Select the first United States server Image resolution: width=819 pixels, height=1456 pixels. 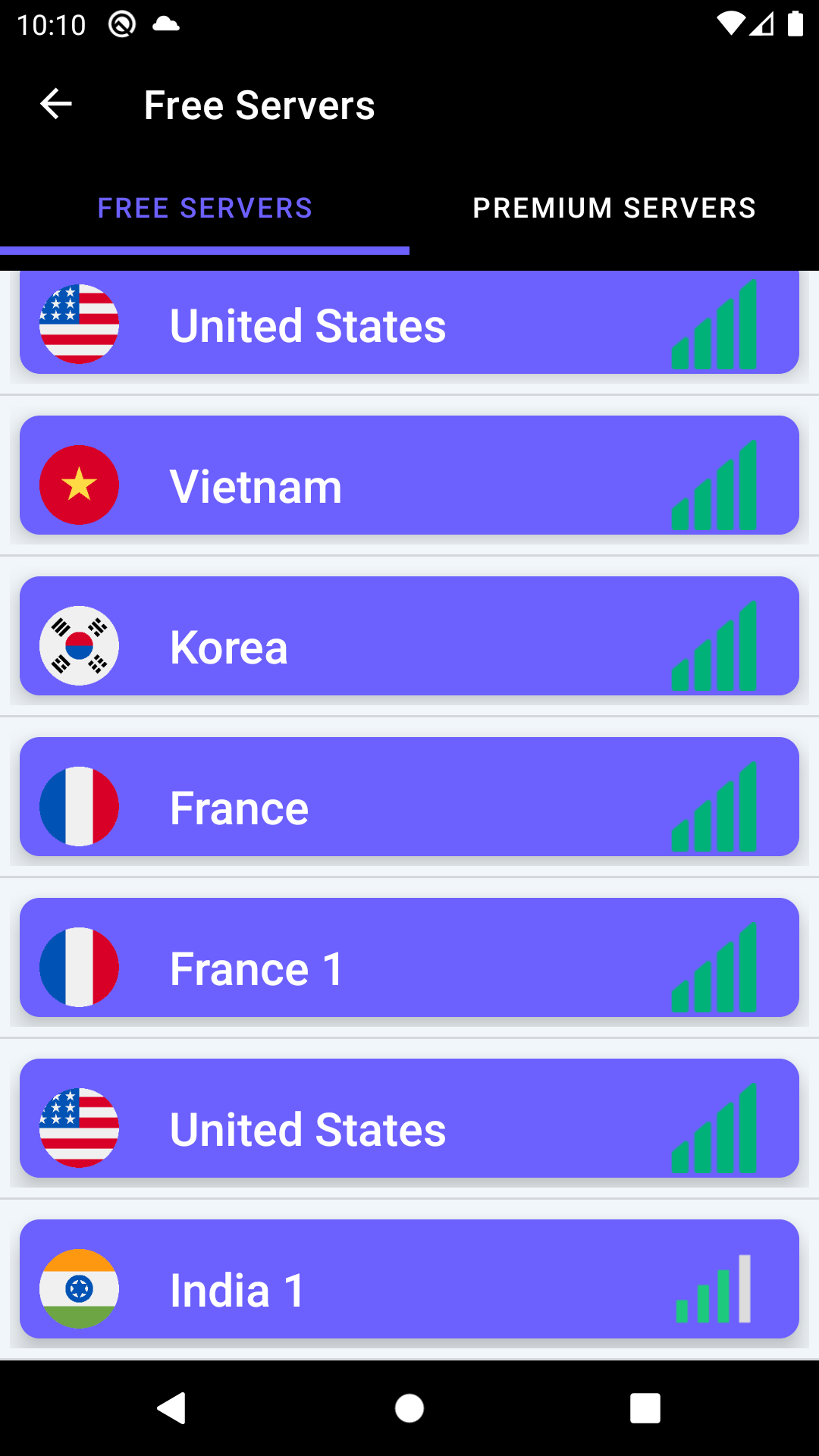tap(409, 324)
